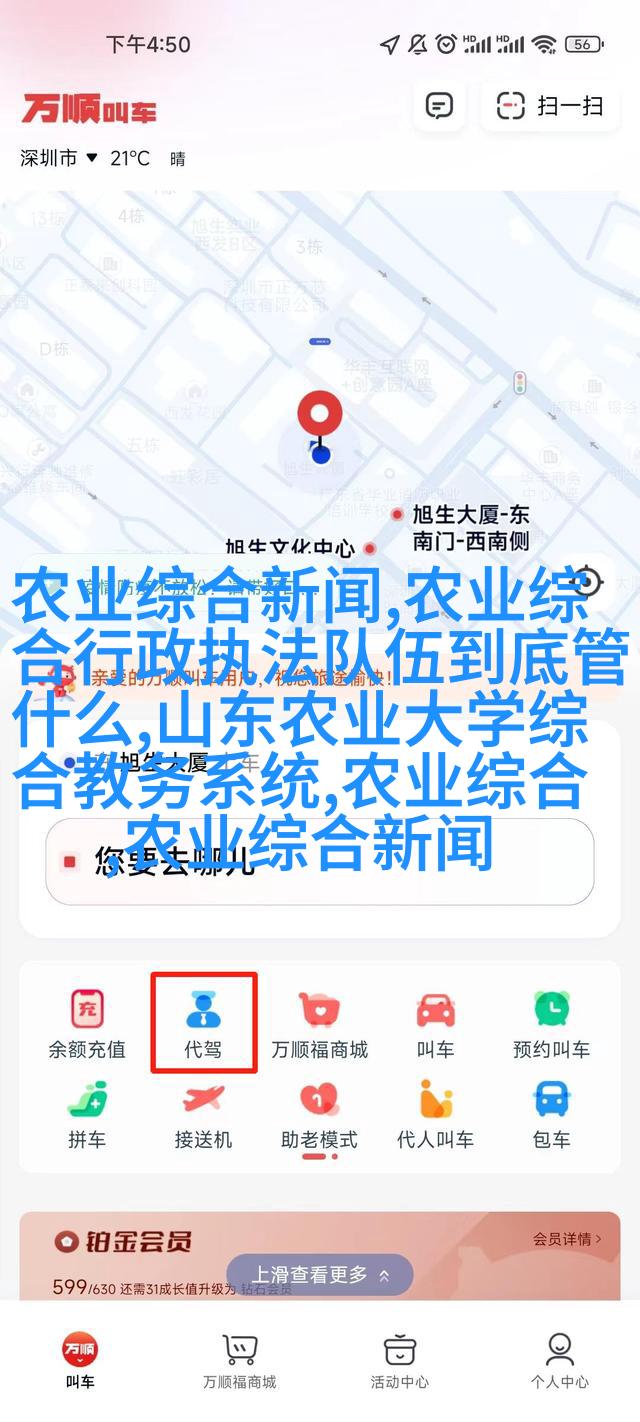Select the 包车 charter service

[551, 1113]
